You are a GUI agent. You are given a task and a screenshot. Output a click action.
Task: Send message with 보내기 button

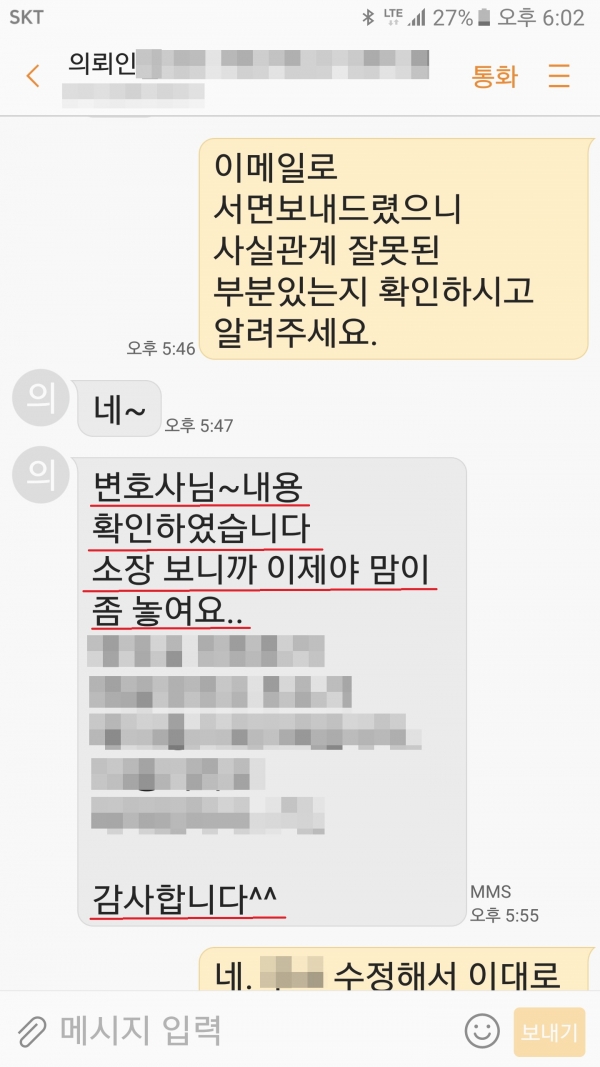549,1032
